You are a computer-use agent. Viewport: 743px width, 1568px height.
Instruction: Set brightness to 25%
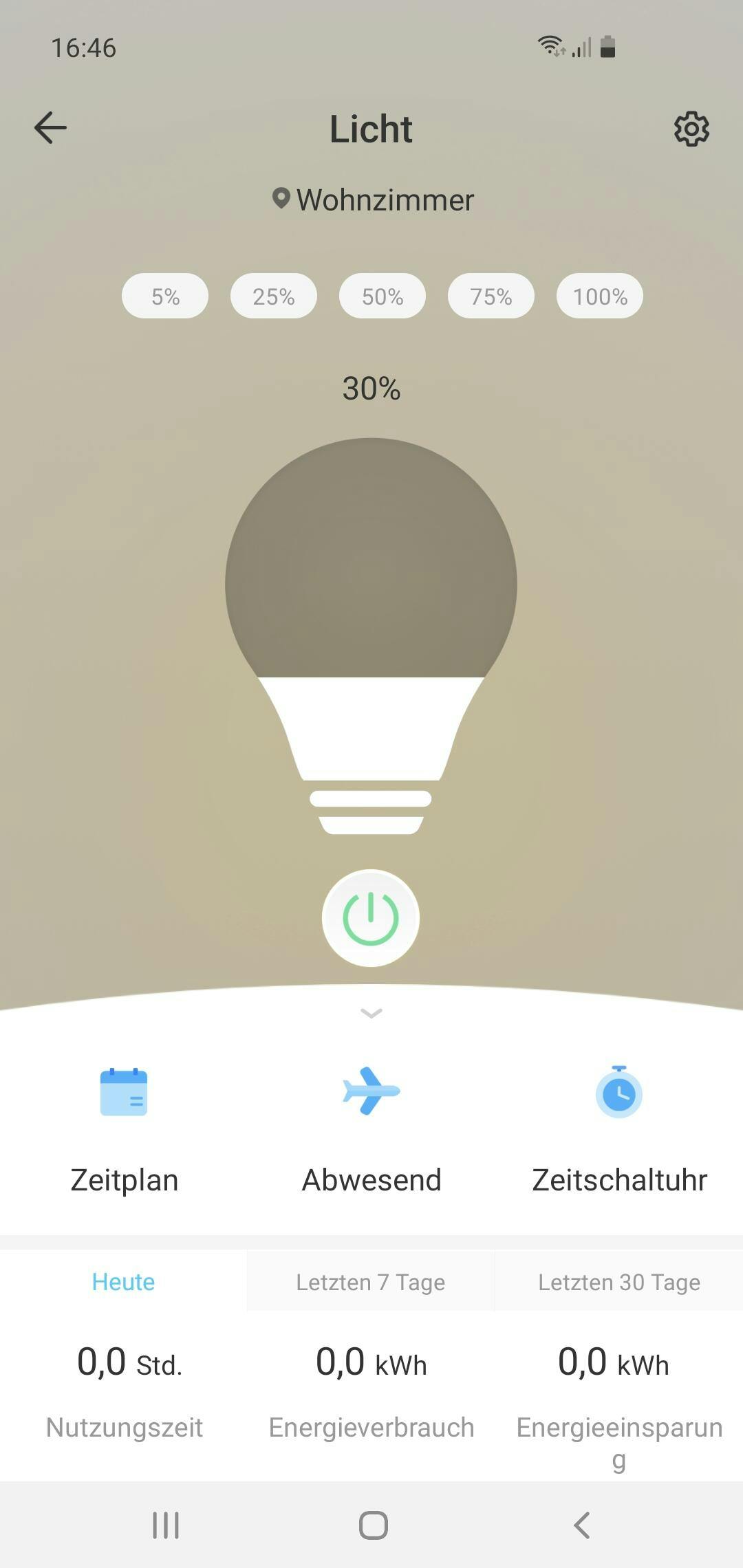(x=274, y=296)
